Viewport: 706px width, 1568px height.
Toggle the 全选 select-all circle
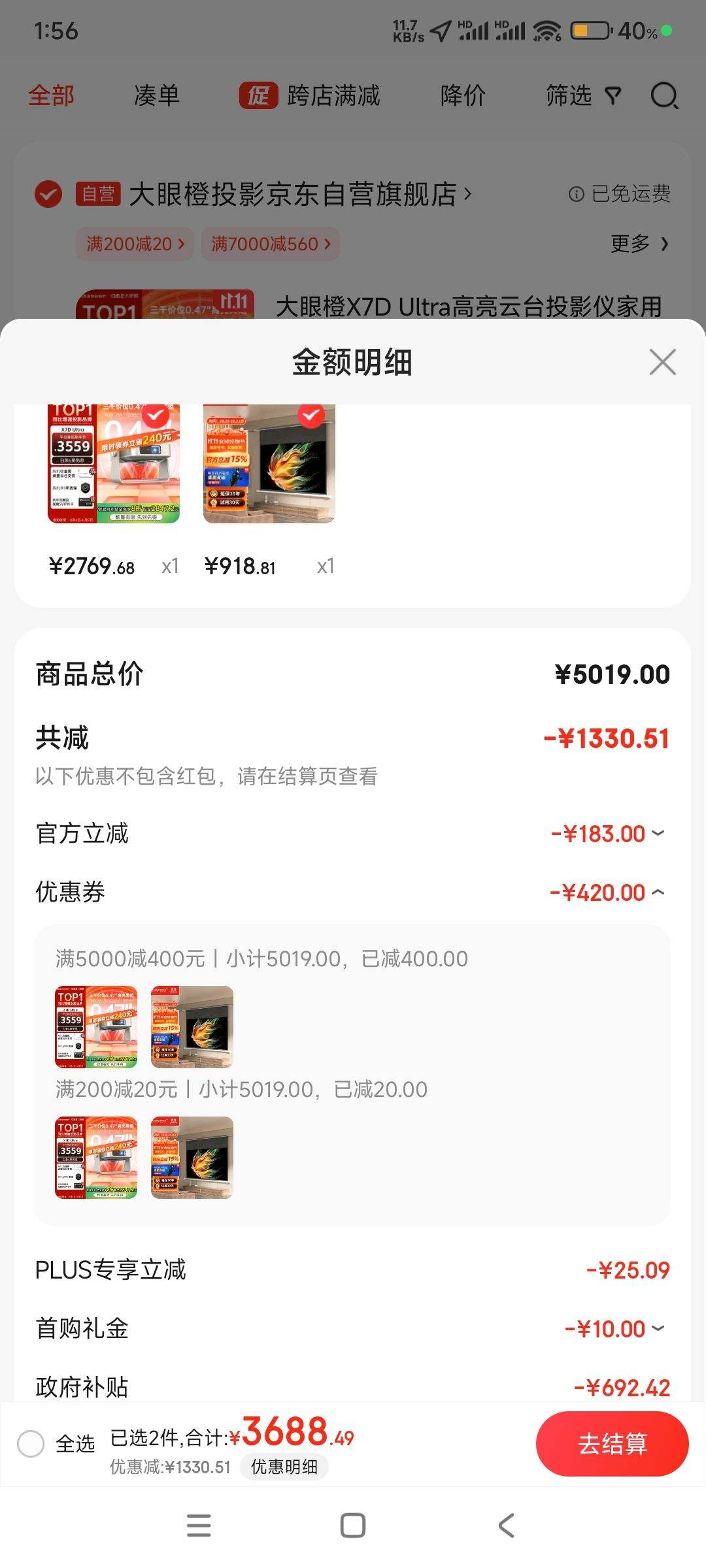coord(31,1445)
